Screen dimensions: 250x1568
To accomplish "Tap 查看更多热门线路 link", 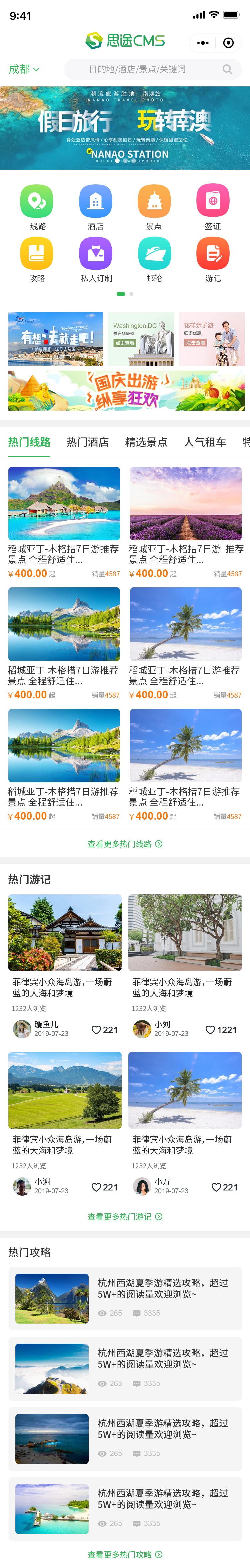I will pos(125,844).
